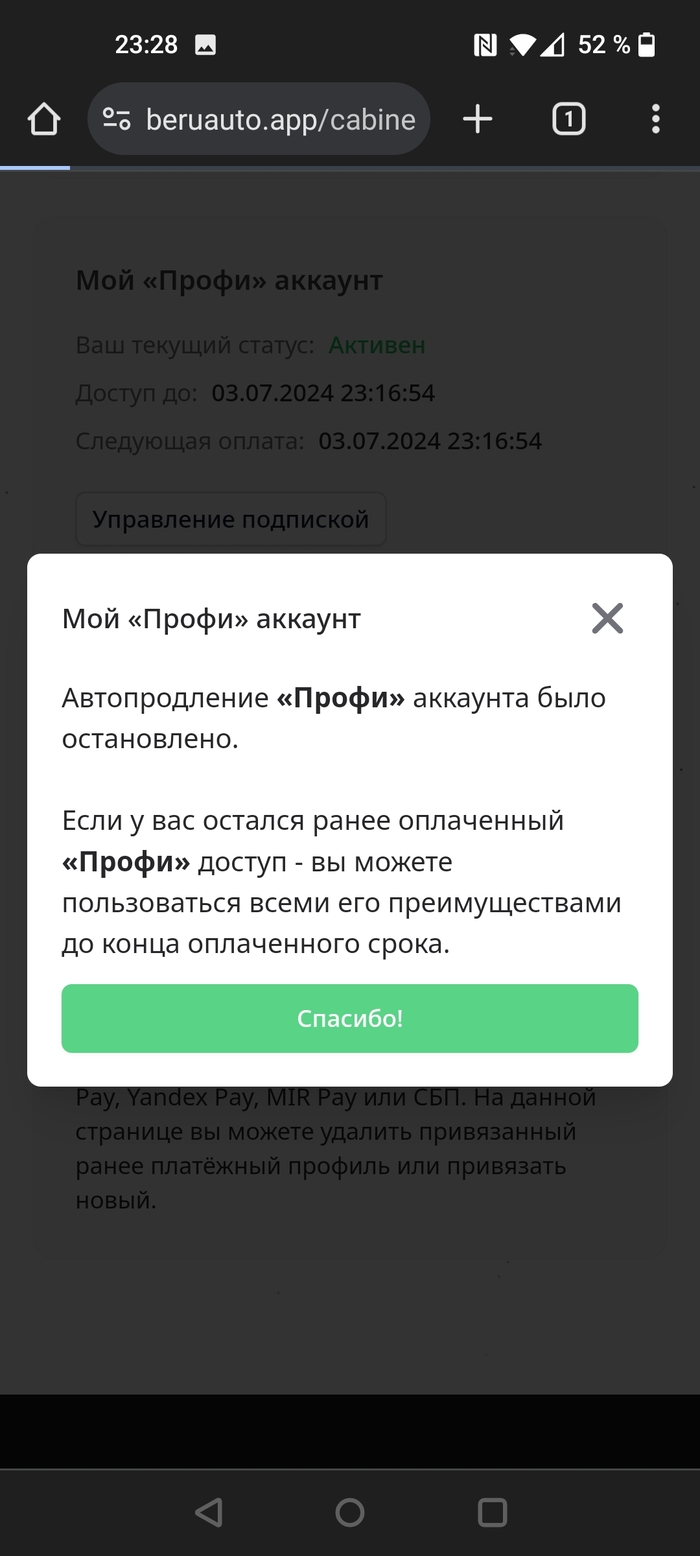Image resolution: width=700 pixels, height=1556 pixels.
Task: Go back using system navigation
Action: pyautogui.click(x=208, y=1512)
